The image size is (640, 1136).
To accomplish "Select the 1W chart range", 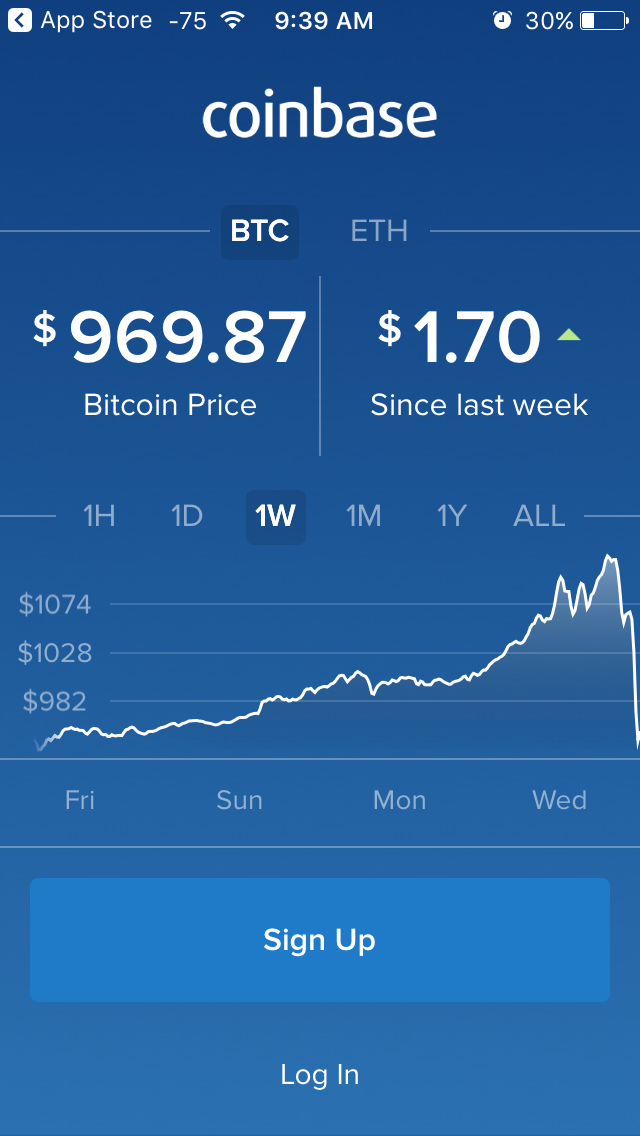I will pyautogui.click(x=275, y=516).
